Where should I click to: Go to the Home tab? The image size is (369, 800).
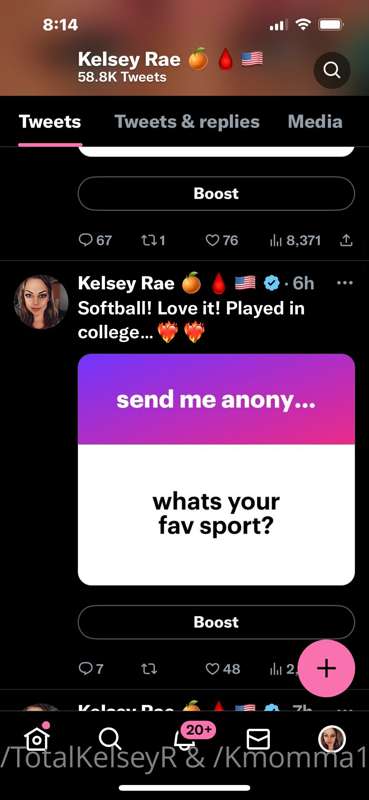click(x=38, y=737)
